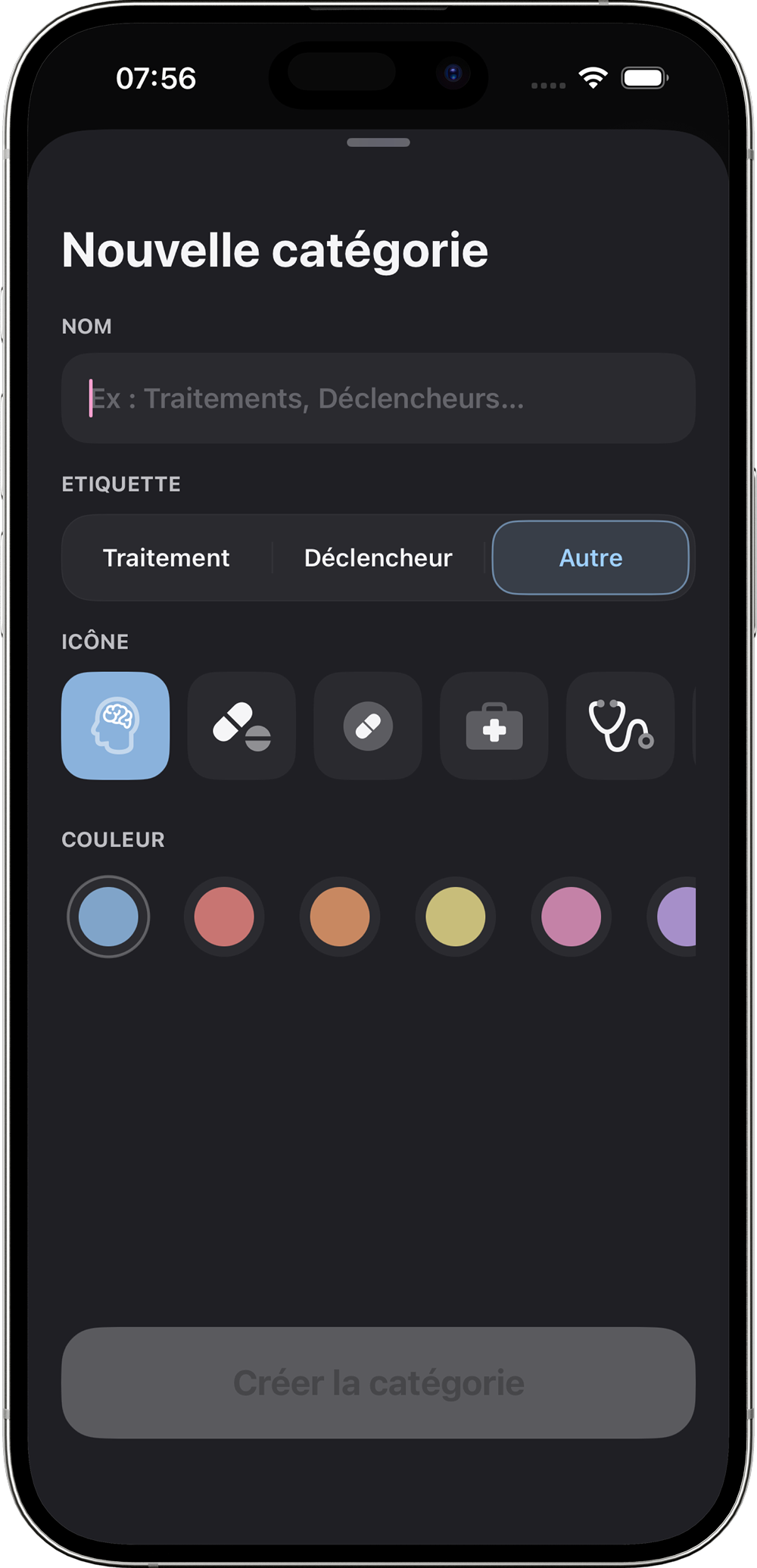Pick the blue color swatch
The image size is (757, 1568).
pos(108,917)
